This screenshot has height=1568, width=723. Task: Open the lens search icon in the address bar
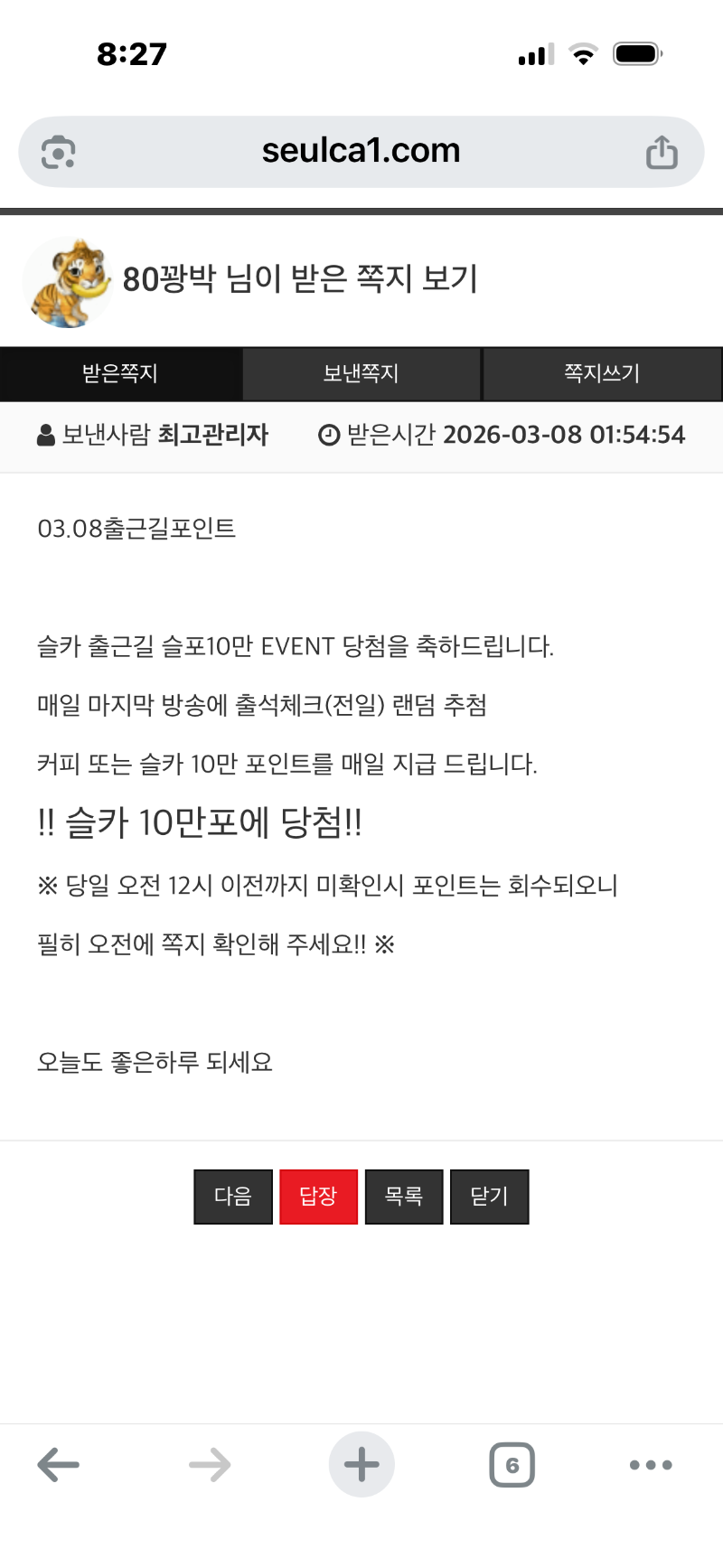click(x=59, y=153)
